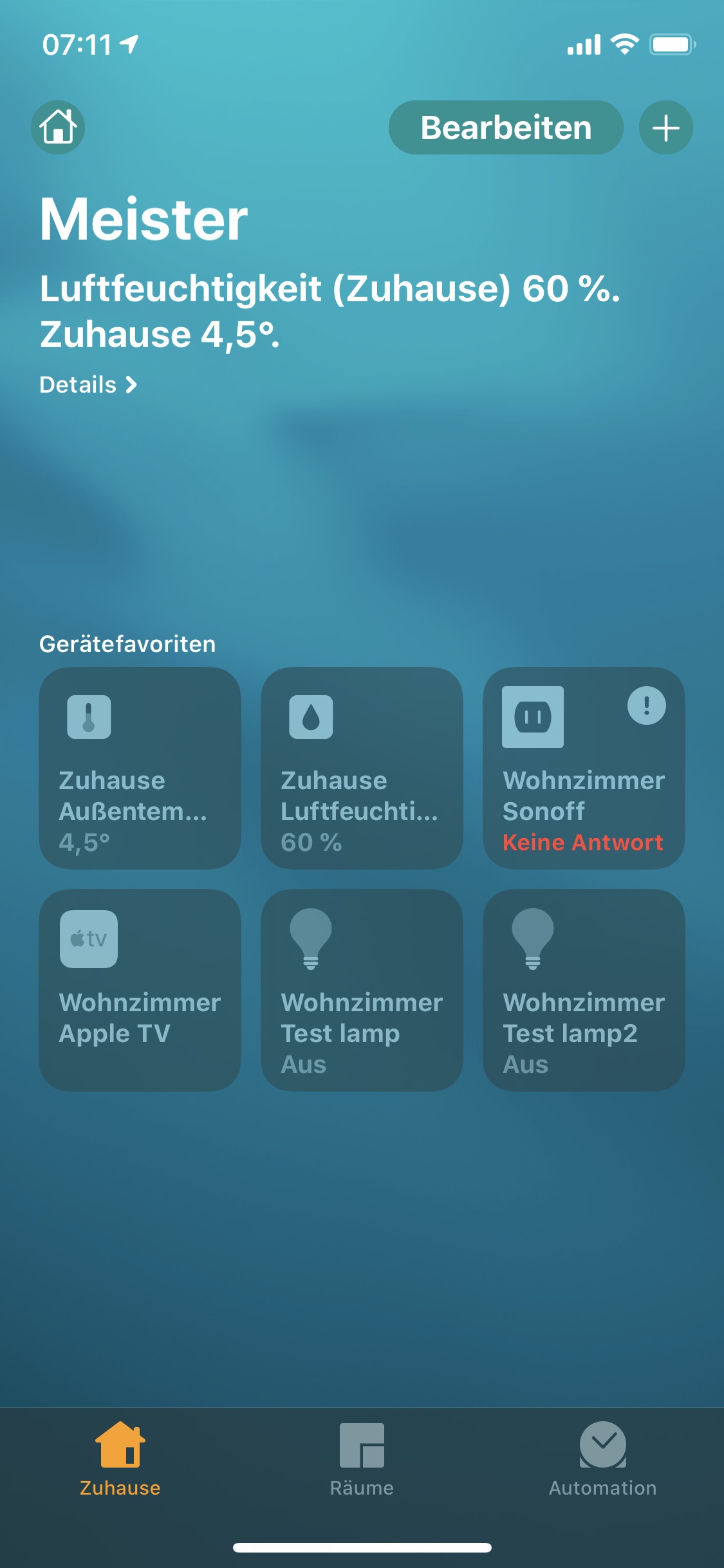Add a new accessory with plus
This screenshot has height=1568, width=724.
coord(665,127)
